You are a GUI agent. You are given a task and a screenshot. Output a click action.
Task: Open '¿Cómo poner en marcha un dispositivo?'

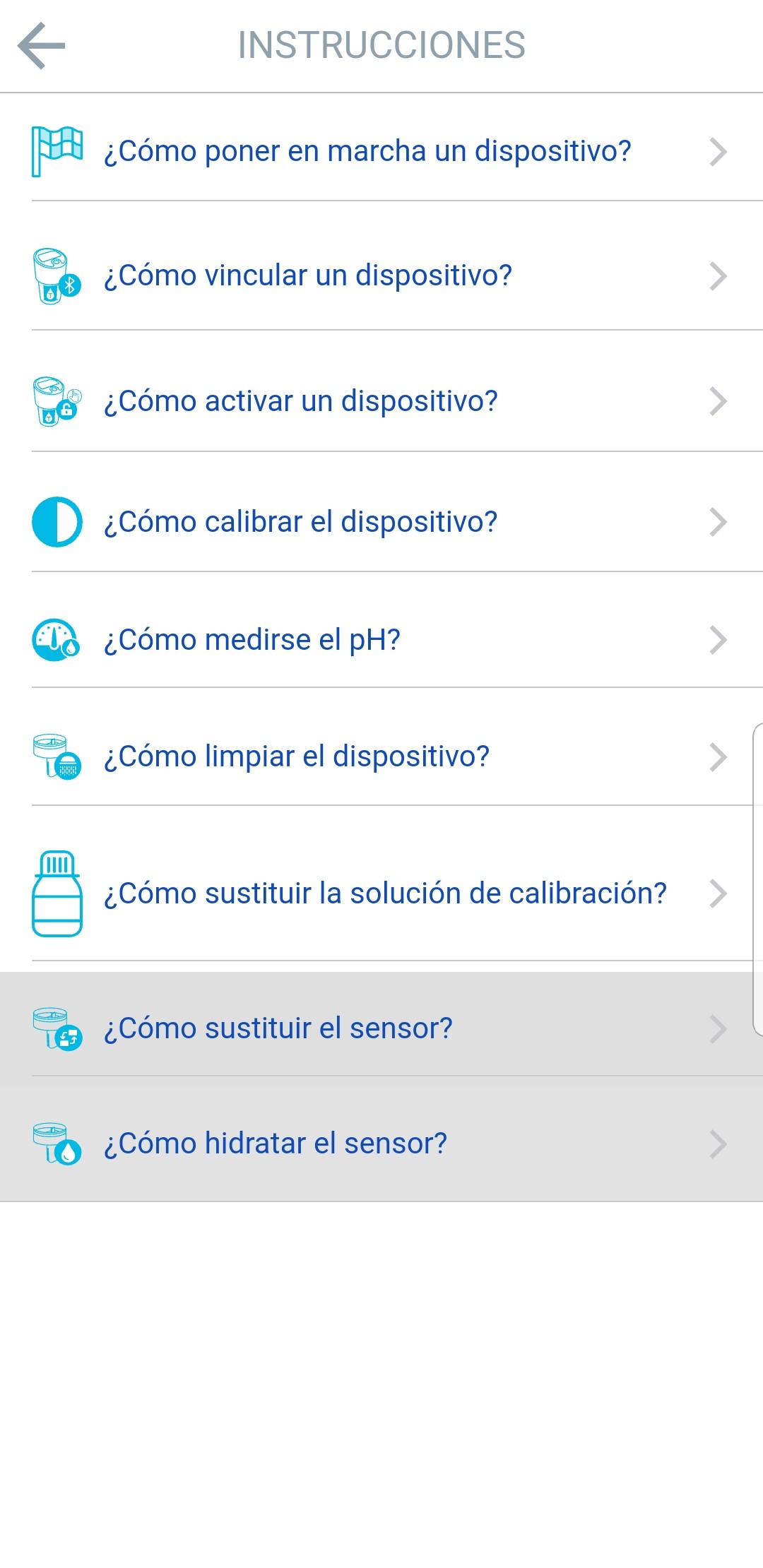[381, 151]
